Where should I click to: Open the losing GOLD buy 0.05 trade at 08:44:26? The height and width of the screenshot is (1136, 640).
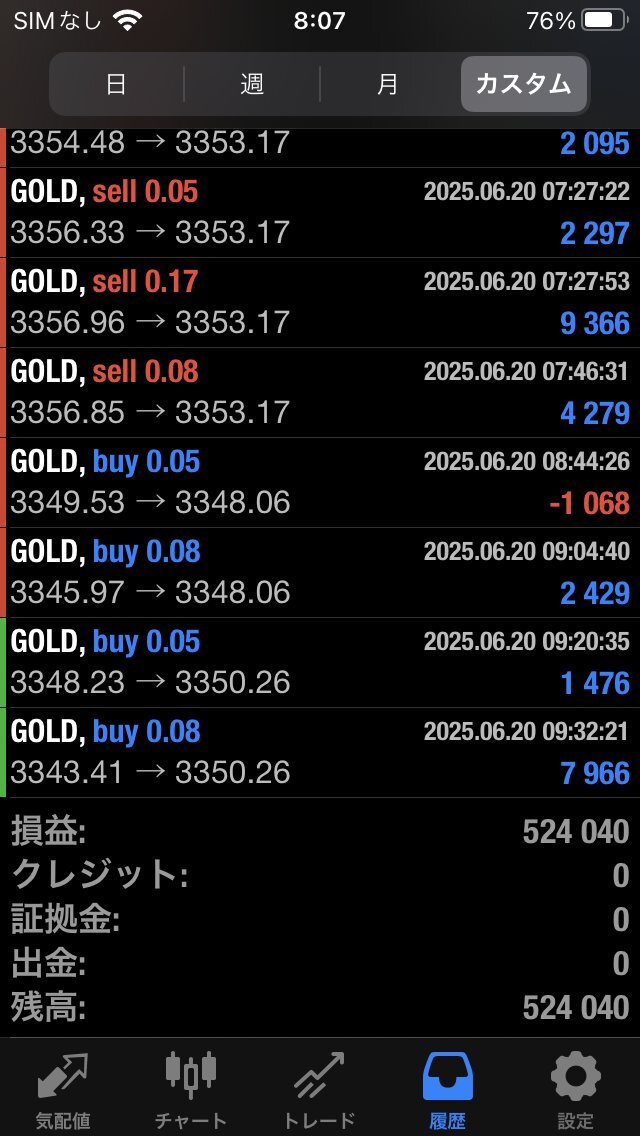pos(320,483)
